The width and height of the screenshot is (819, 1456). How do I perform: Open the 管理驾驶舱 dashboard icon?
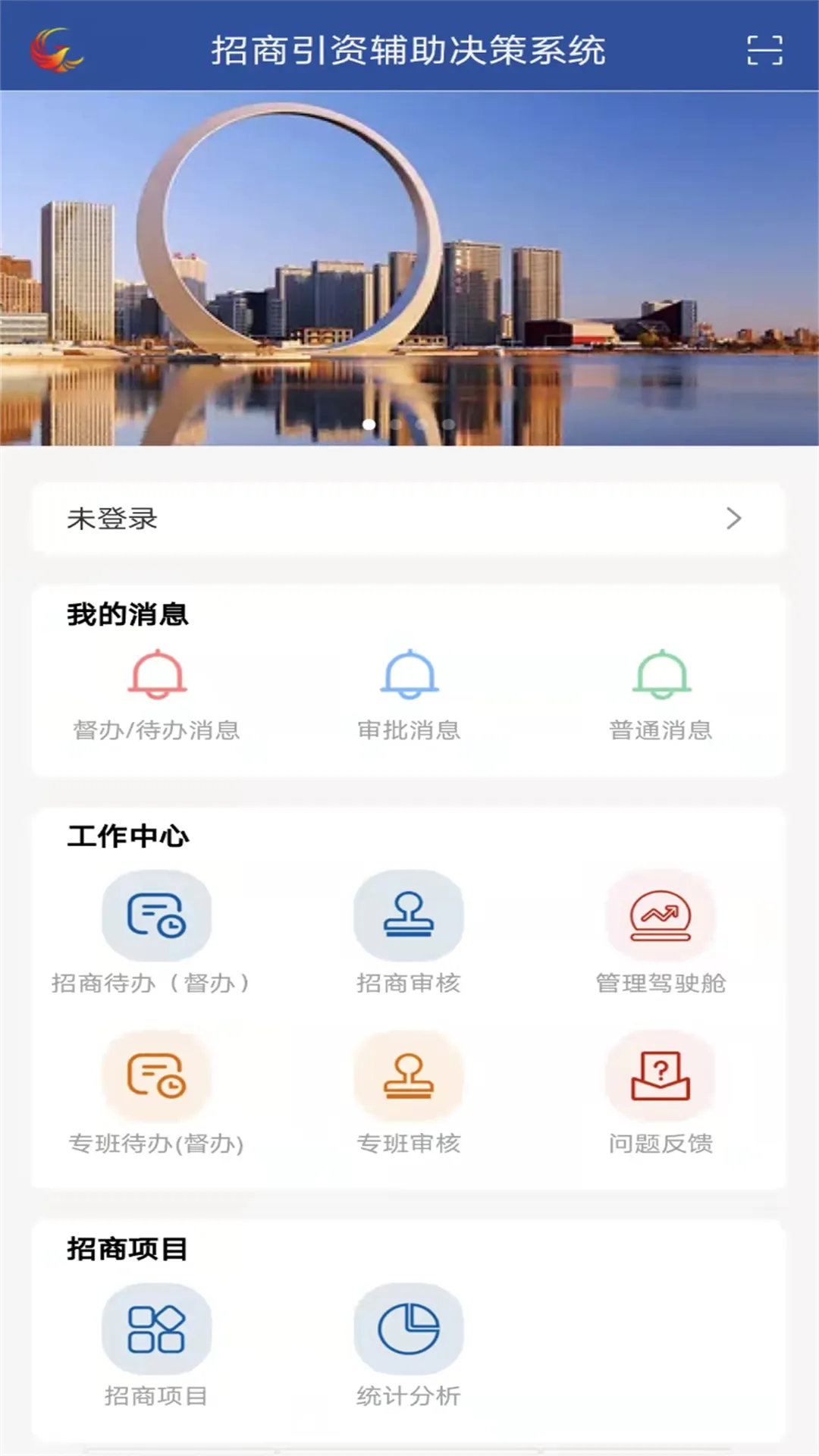[661, 915]
